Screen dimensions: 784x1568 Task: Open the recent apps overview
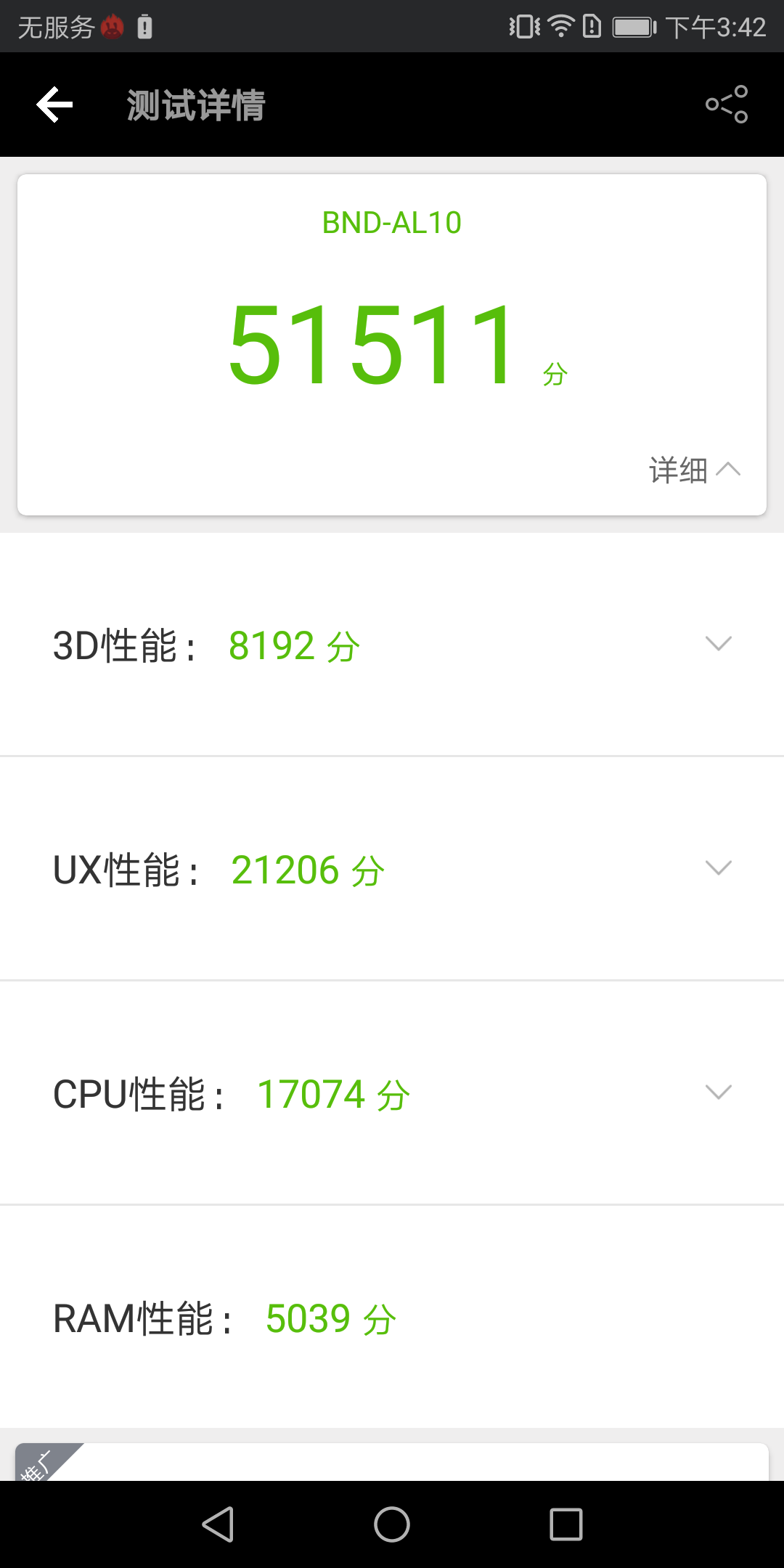[x=566, y=1524]
